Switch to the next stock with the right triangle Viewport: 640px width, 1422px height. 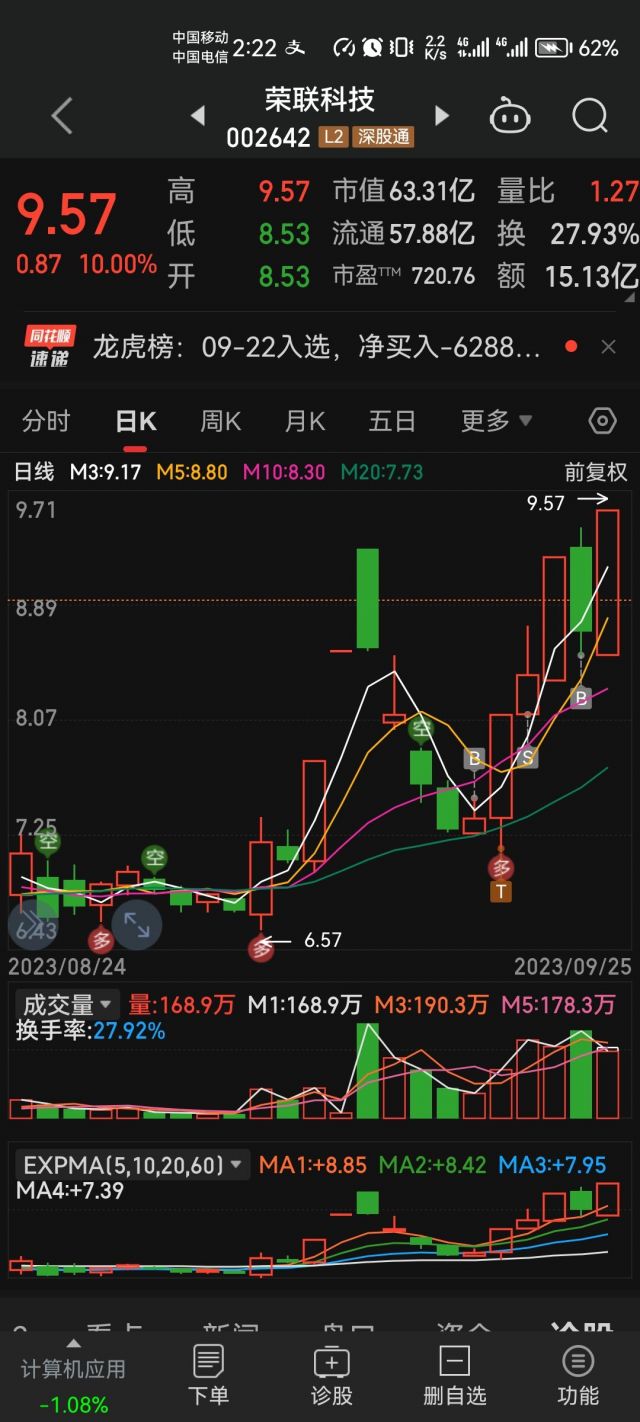441,116
